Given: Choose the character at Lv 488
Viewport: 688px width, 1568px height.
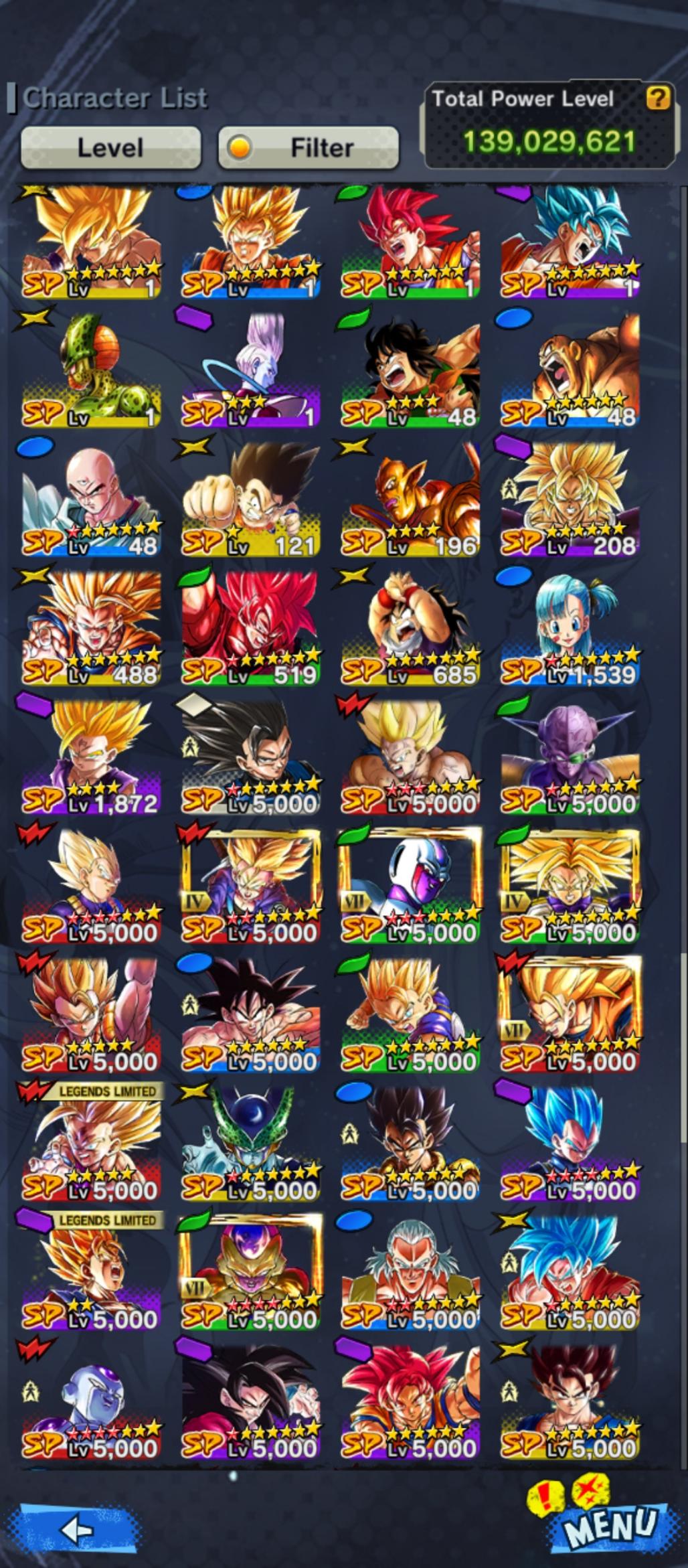Looking at the screenshot, I should pos(92,628).
